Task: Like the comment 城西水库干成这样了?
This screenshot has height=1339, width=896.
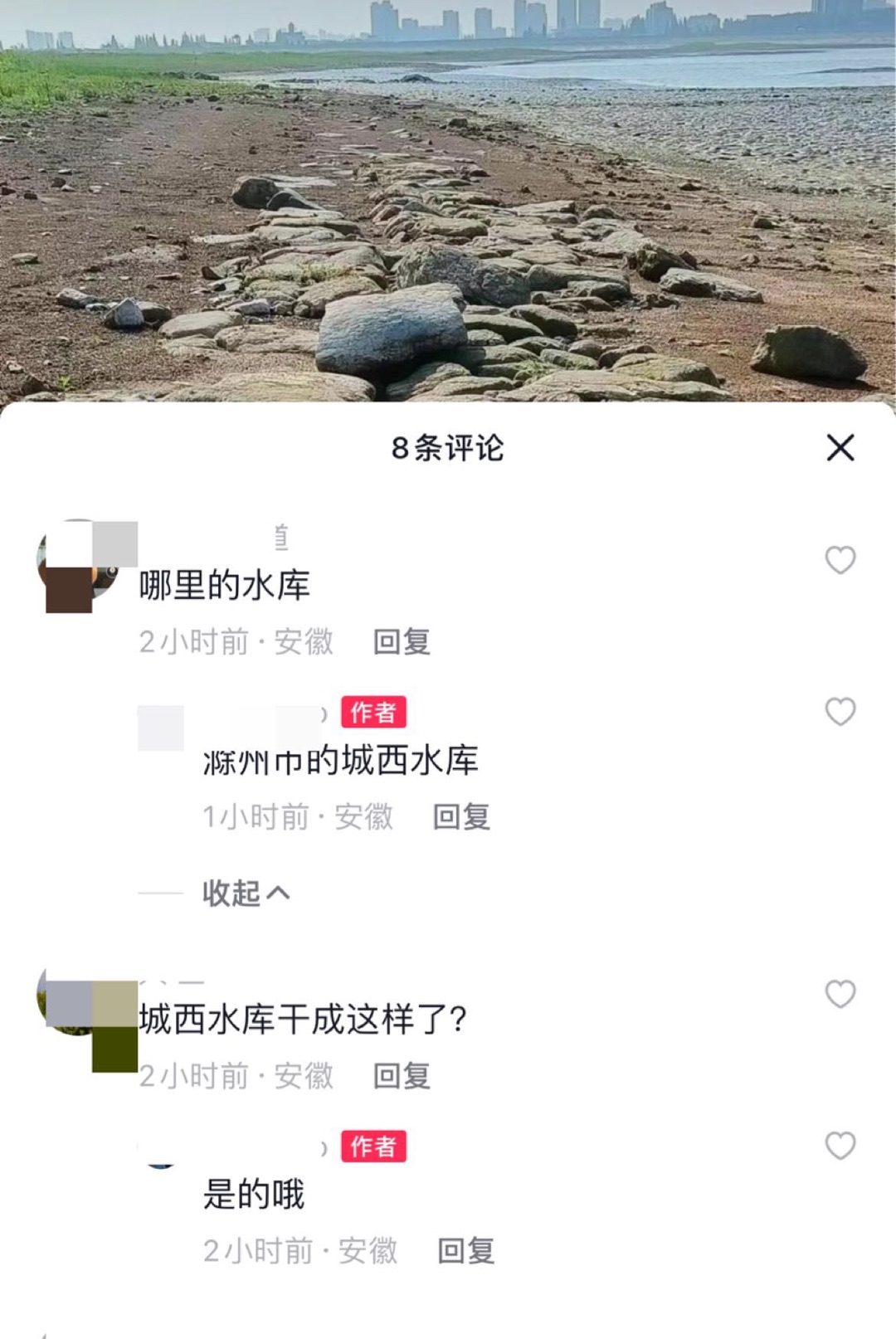Action: pos(840,994)
